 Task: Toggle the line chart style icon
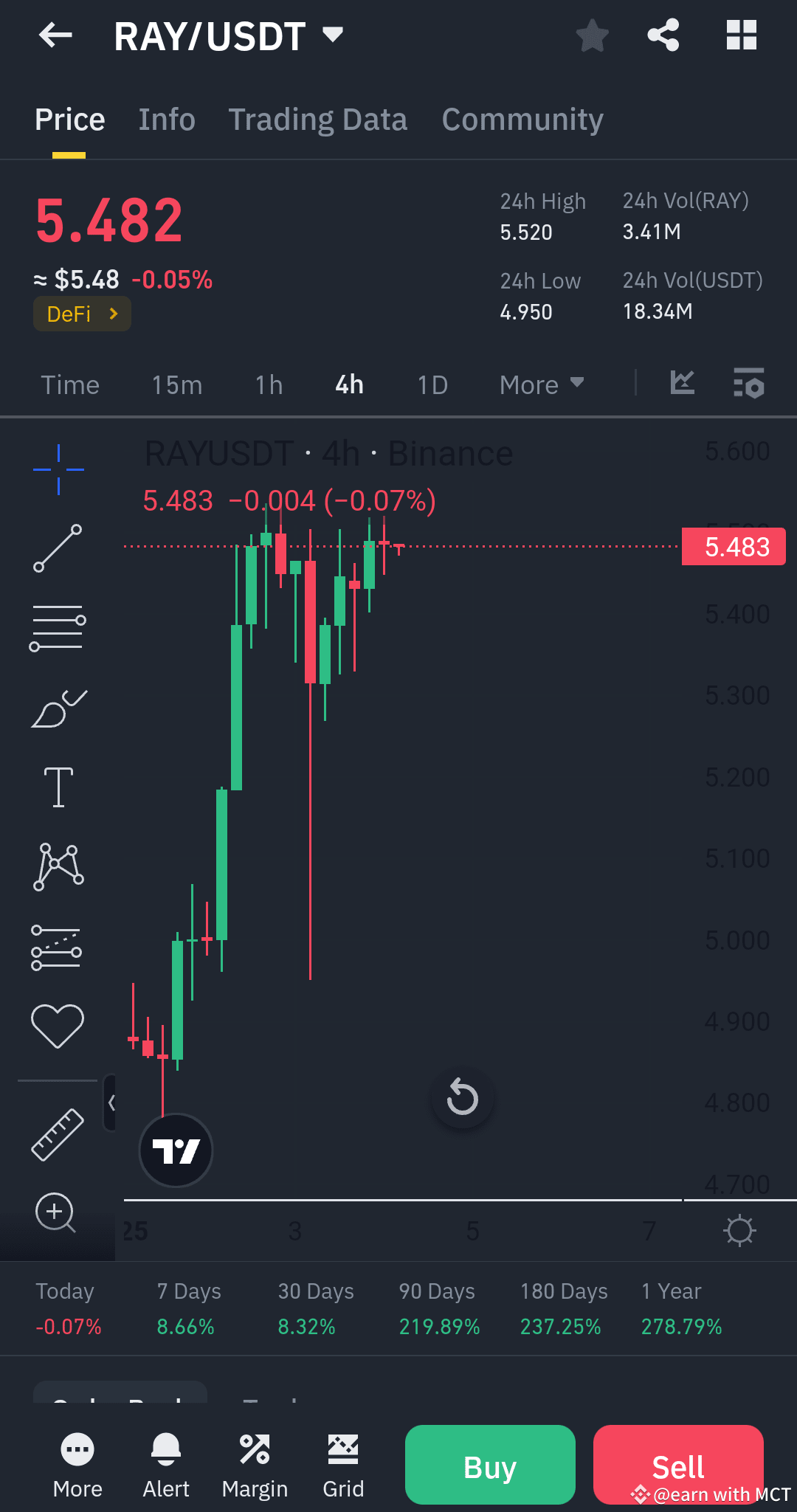point(682,384)
